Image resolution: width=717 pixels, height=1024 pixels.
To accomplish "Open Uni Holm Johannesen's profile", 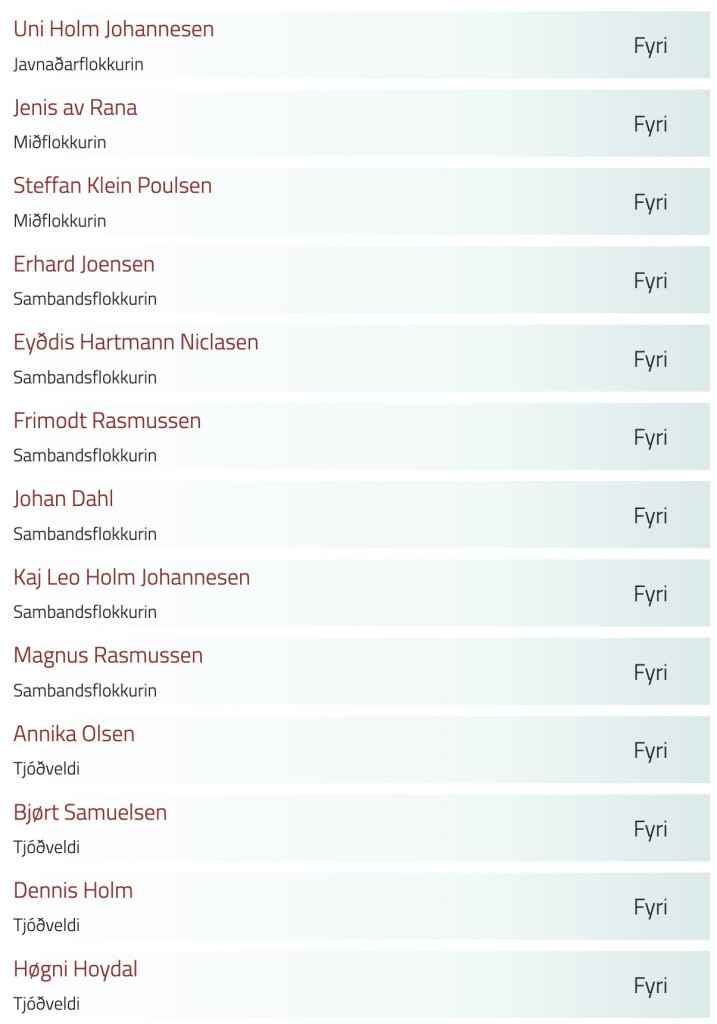I will pyautogui.click(x=113, y=29).
